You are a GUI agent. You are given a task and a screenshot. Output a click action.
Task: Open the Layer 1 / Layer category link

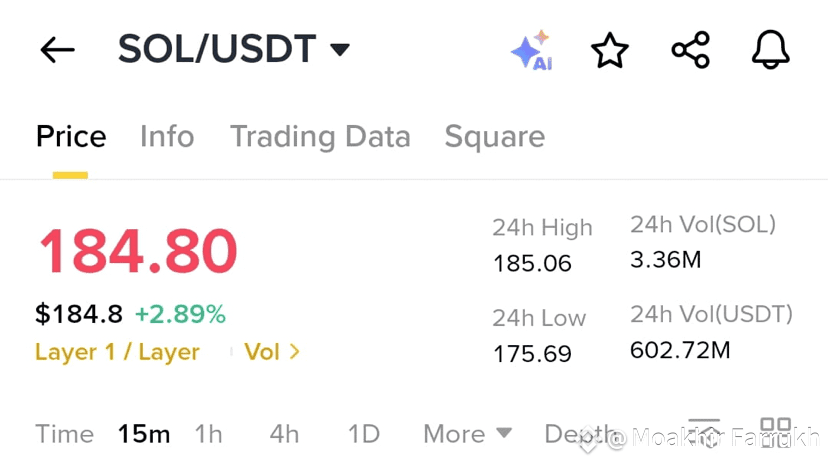[117, 352]
